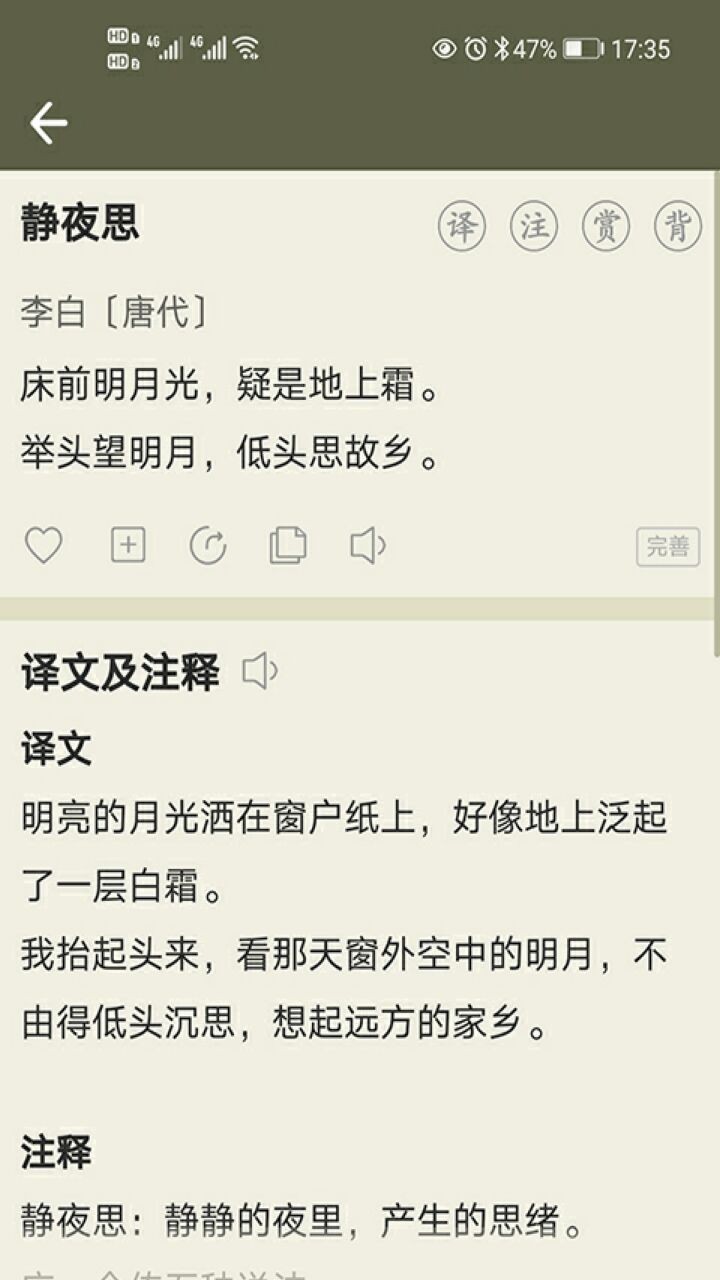Open the 注 (annotation) circle button
This screenshot has width=720, height=1280.
(x=533, y=226)
